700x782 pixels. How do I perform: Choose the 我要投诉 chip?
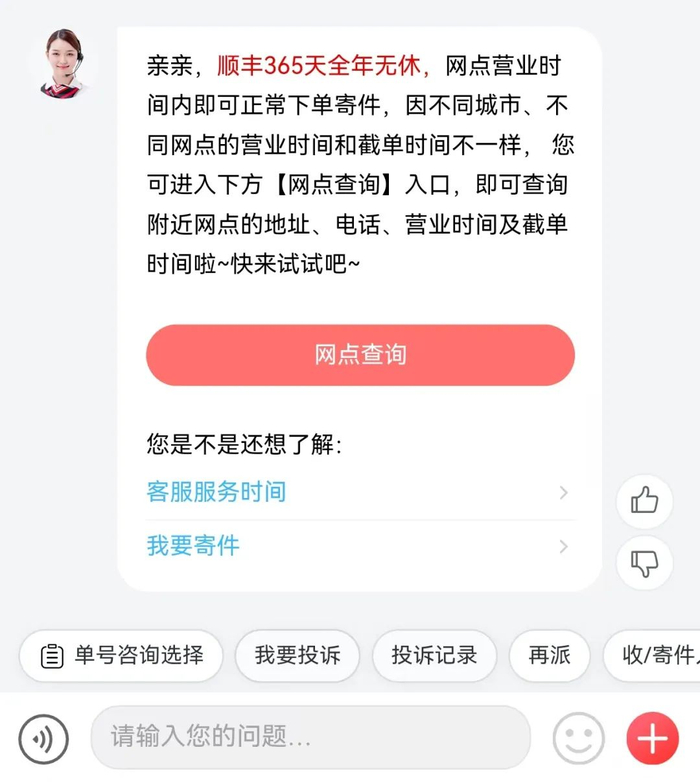tap(298, 655)
